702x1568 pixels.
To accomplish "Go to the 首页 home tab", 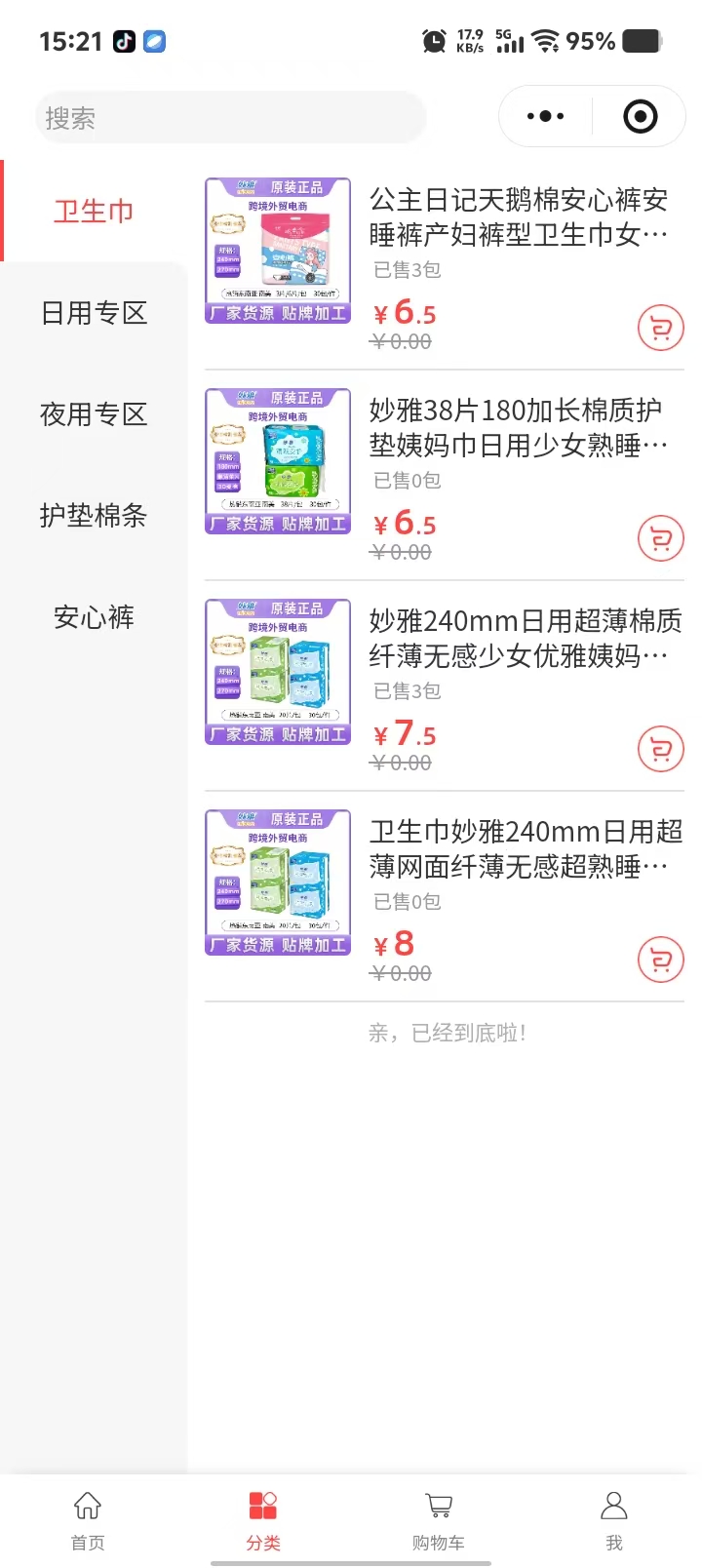I will [88, 1519].
